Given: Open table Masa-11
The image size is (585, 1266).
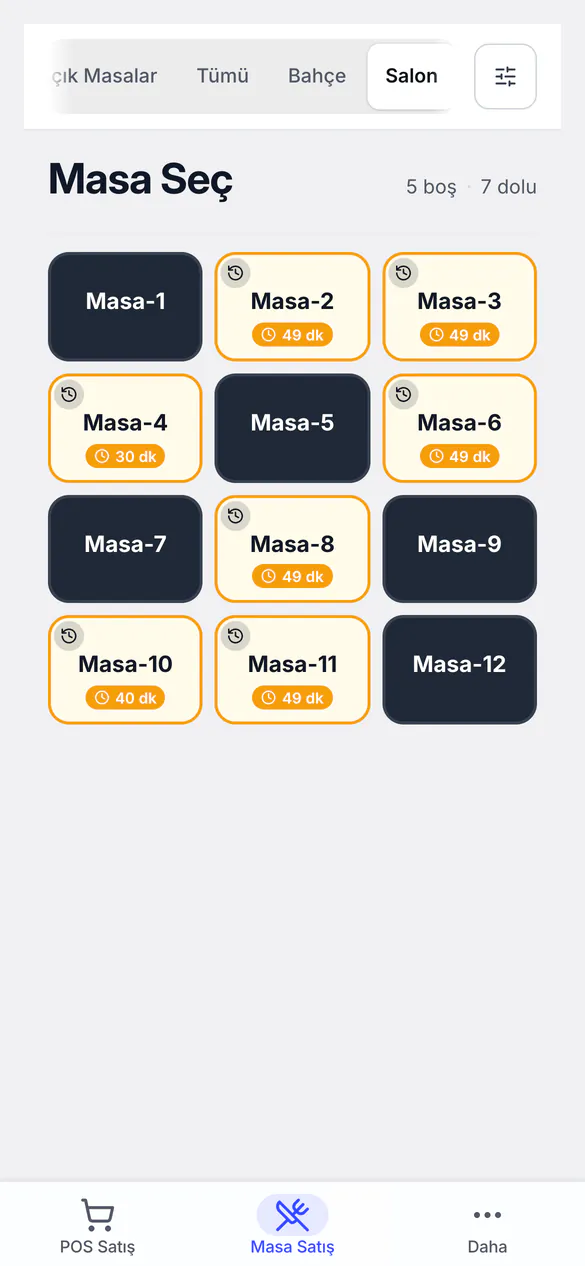Looking at the screenshot, I should [292, 670].
